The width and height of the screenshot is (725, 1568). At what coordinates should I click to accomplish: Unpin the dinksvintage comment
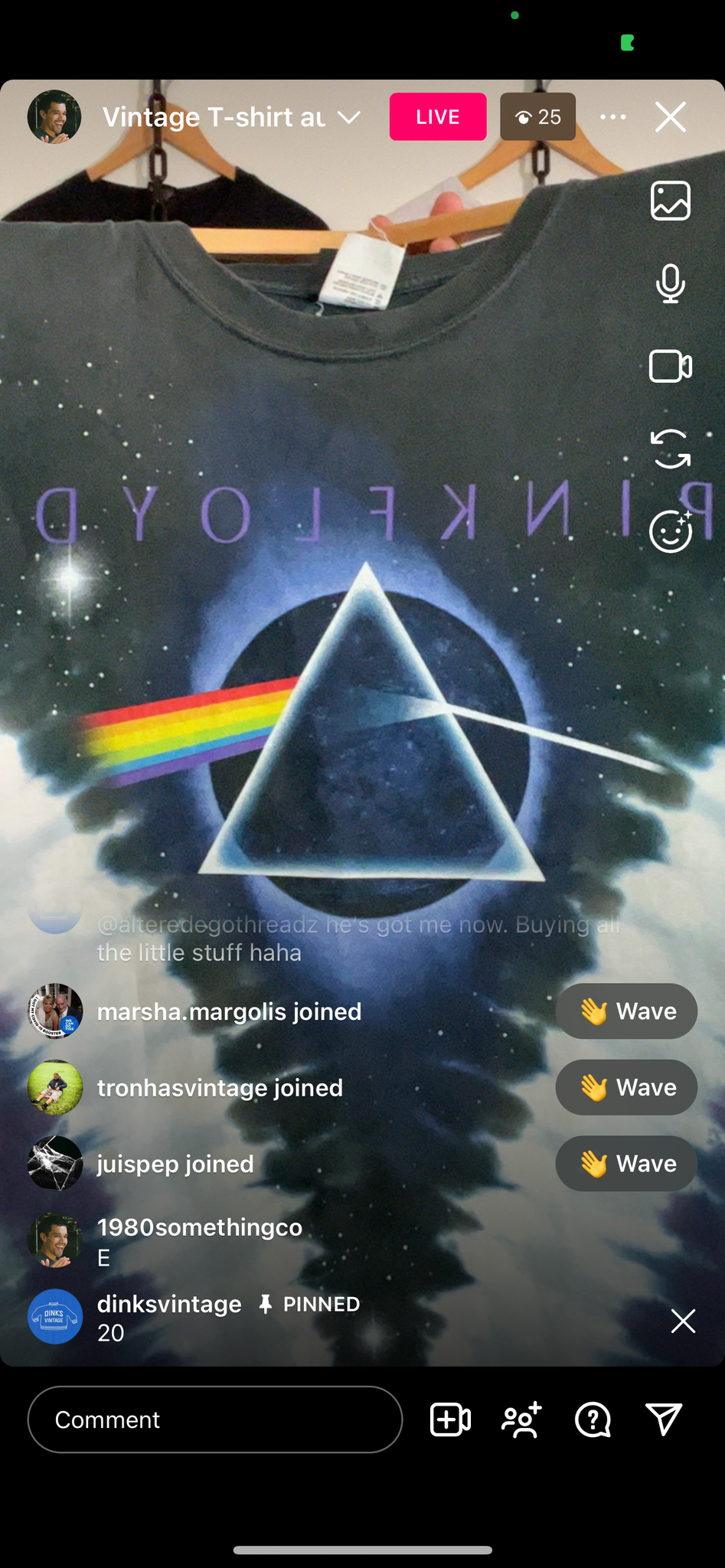[x=683, y=1321]
